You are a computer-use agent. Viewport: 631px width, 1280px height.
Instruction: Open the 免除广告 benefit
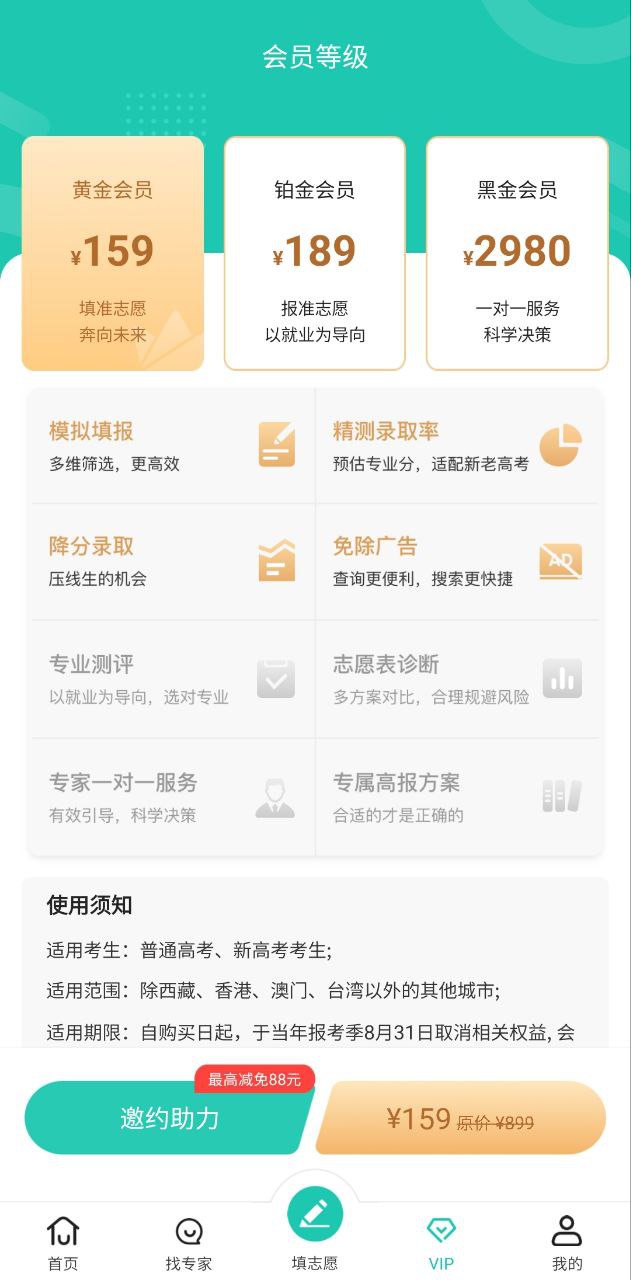[x=458, y=561]
